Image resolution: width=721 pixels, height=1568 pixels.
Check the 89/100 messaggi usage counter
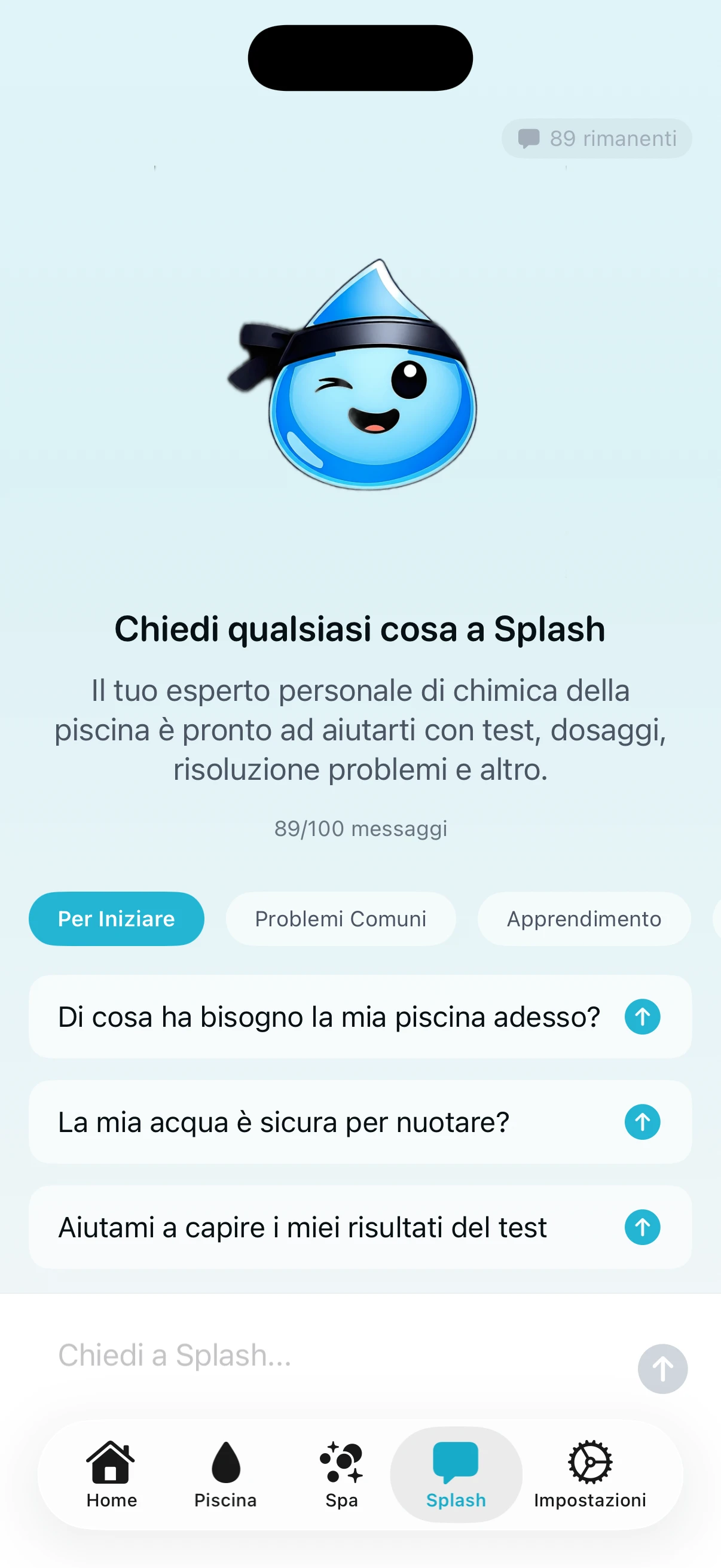360,828
